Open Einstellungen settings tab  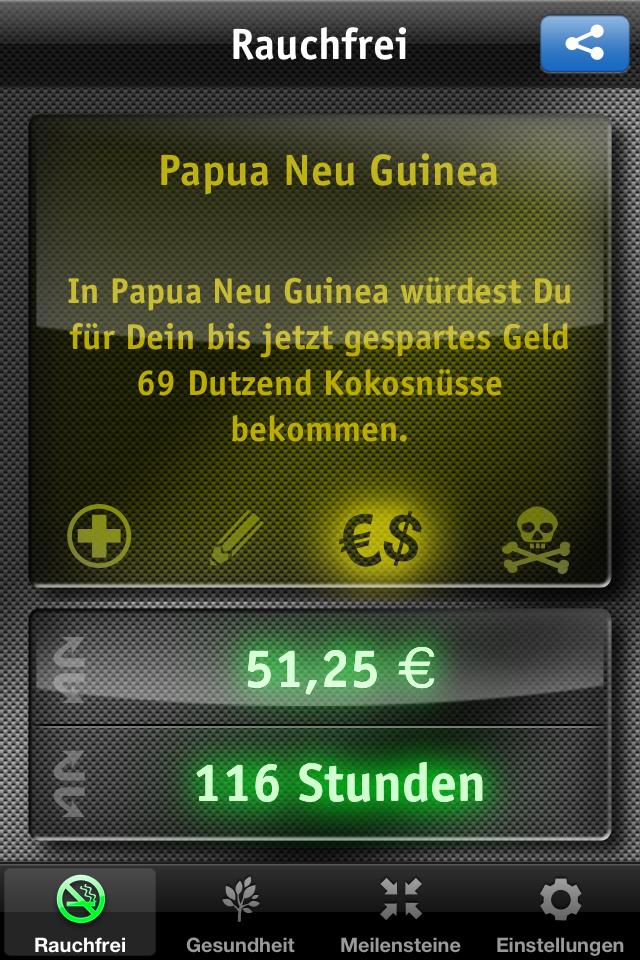[560, 912]
